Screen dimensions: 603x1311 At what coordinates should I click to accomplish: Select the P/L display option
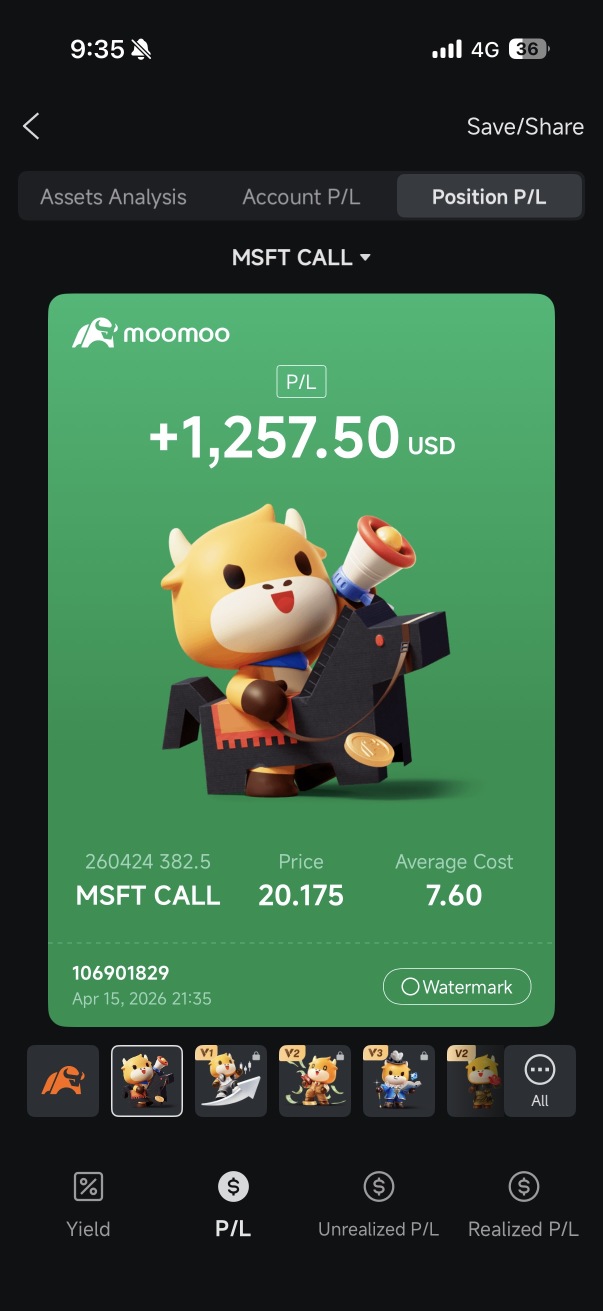[233, 1205]
